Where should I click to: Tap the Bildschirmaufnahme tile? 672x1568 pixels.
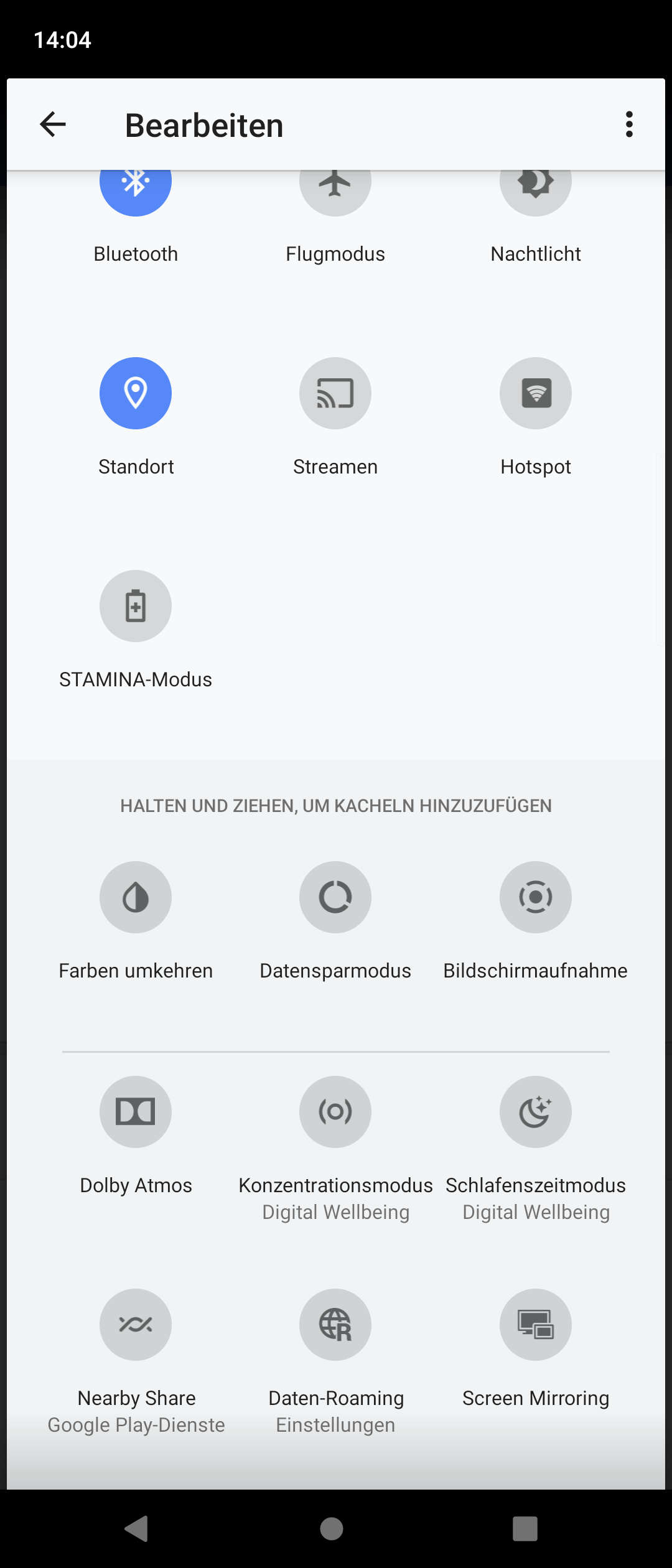tap(535, 897)
